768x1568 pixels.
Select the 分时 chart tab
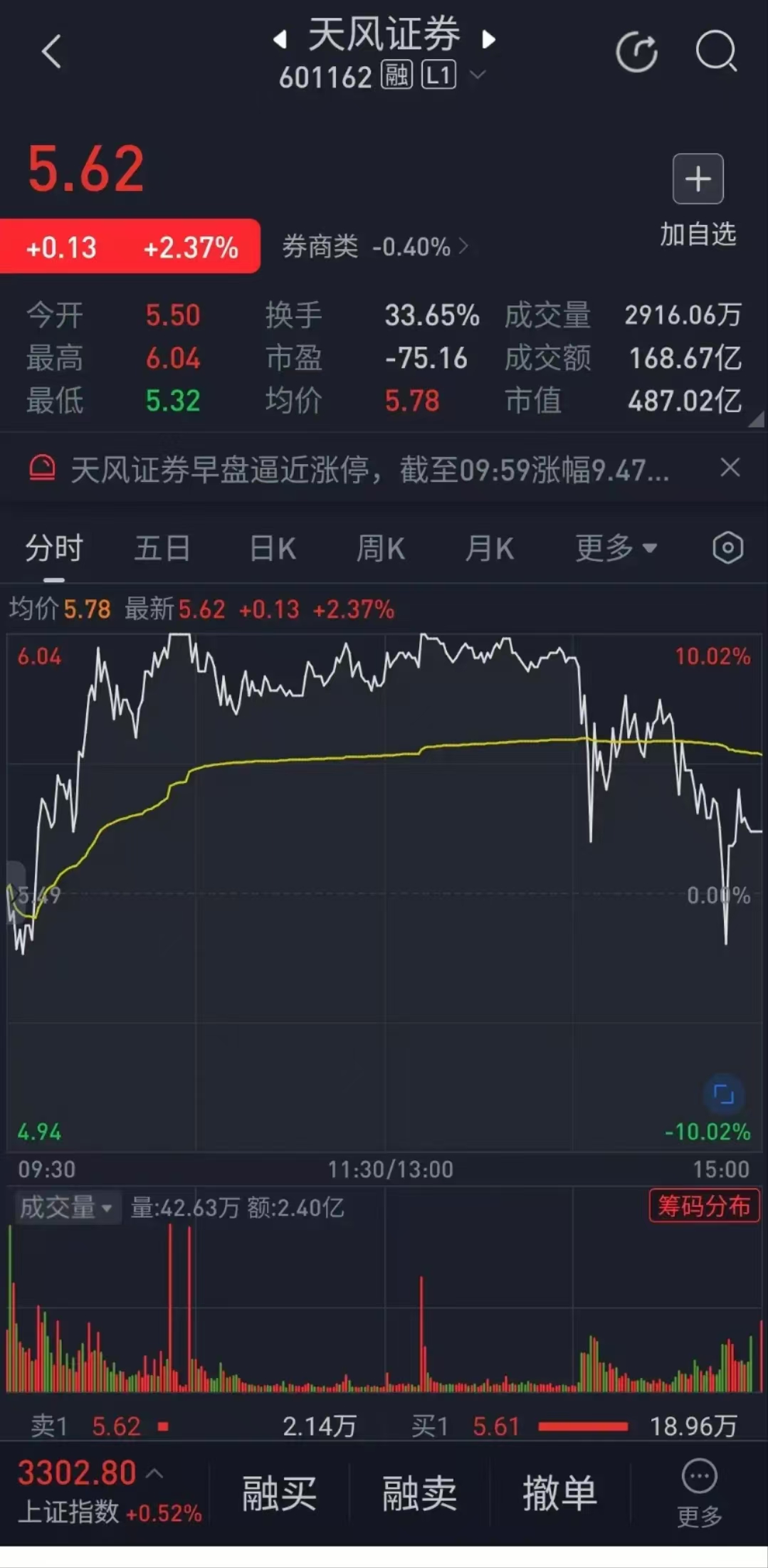pyautogui.click(x=53, y=547)
